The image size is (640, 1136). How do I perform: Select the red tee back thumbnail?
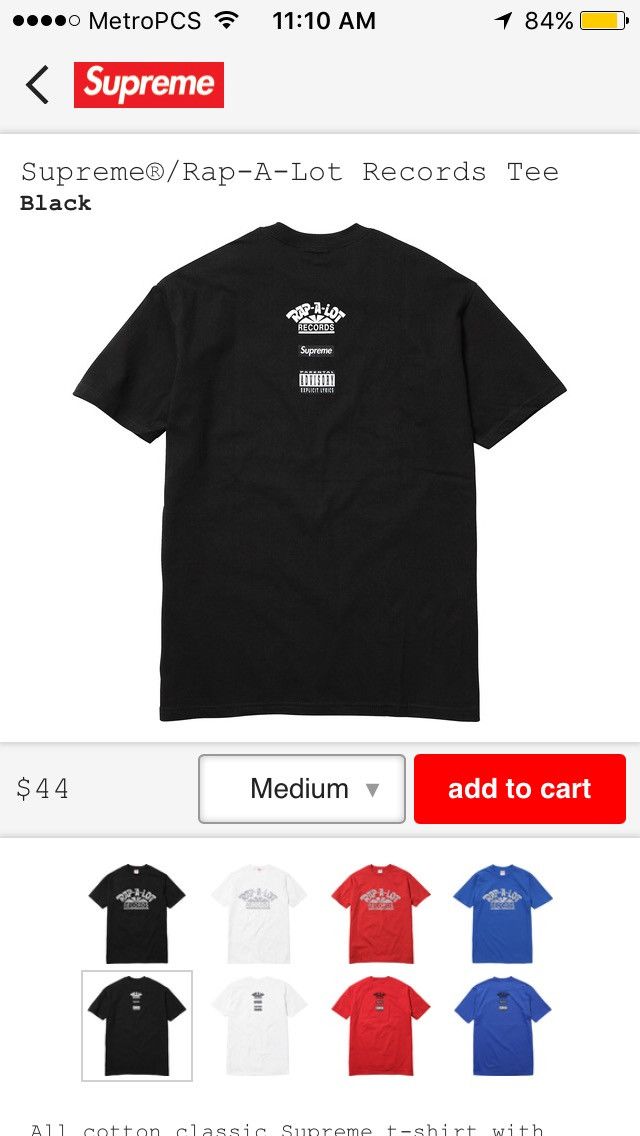click(x=381, y=1025)
